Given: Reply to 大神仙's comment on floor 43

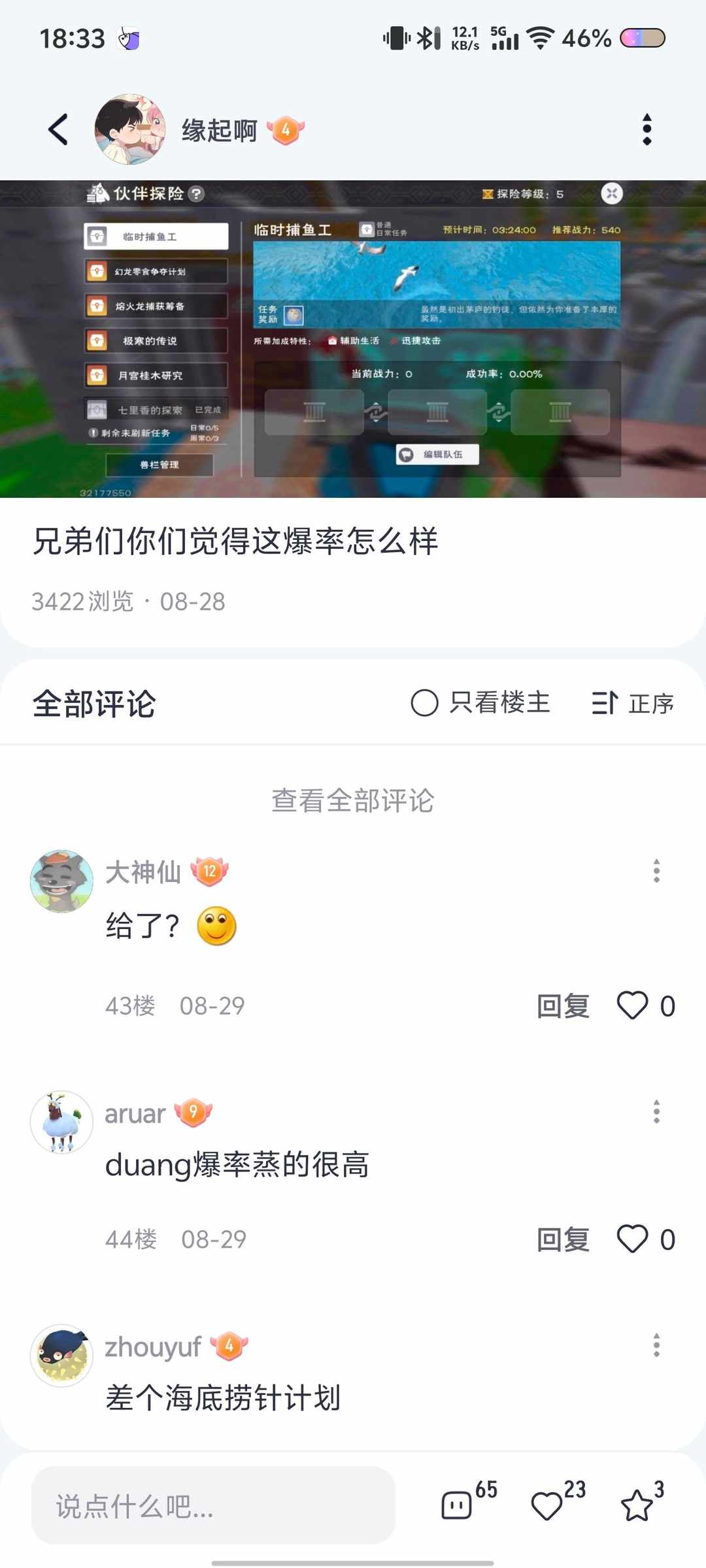Looking at the screenshot, I should click(x=563, y=1006).
